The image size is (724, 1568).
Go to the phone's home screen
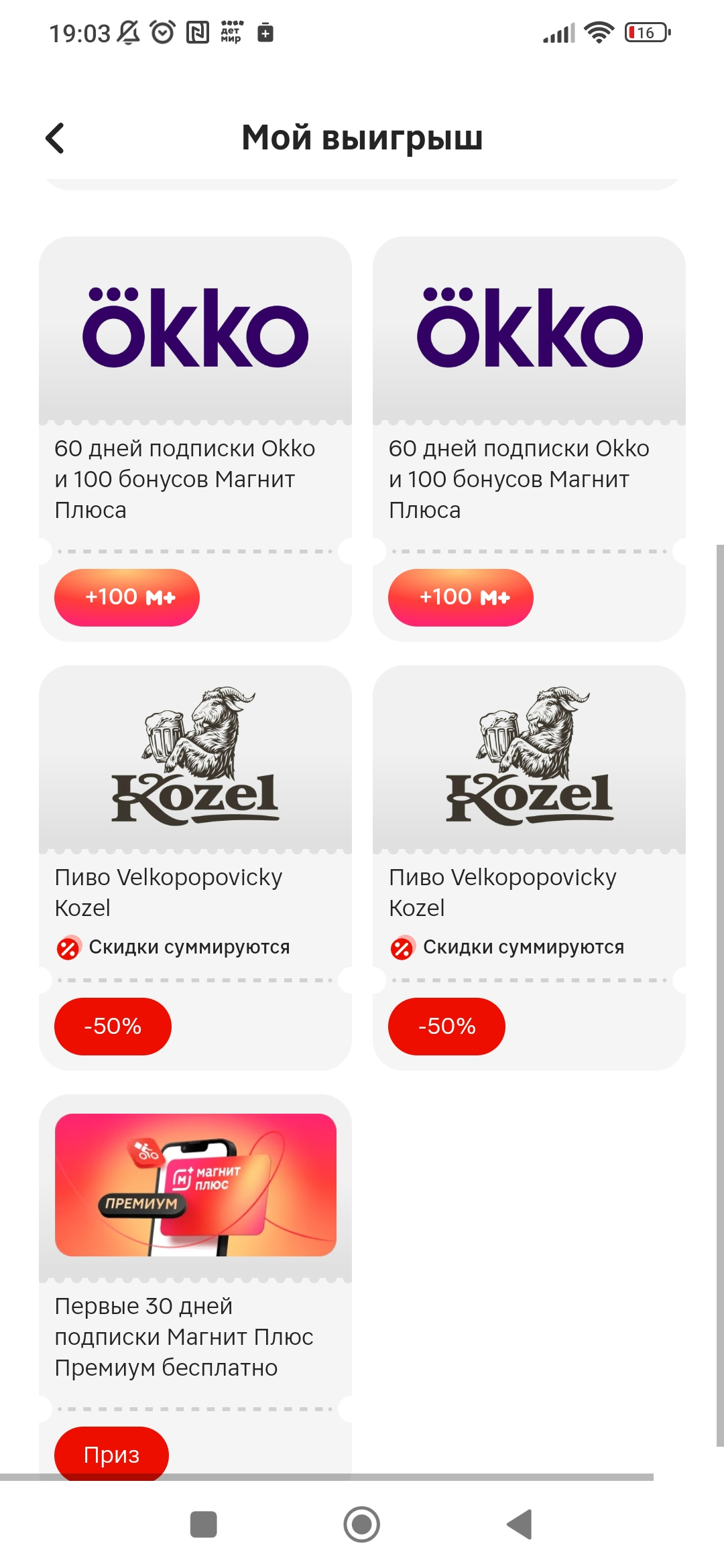click(362, 1524)
